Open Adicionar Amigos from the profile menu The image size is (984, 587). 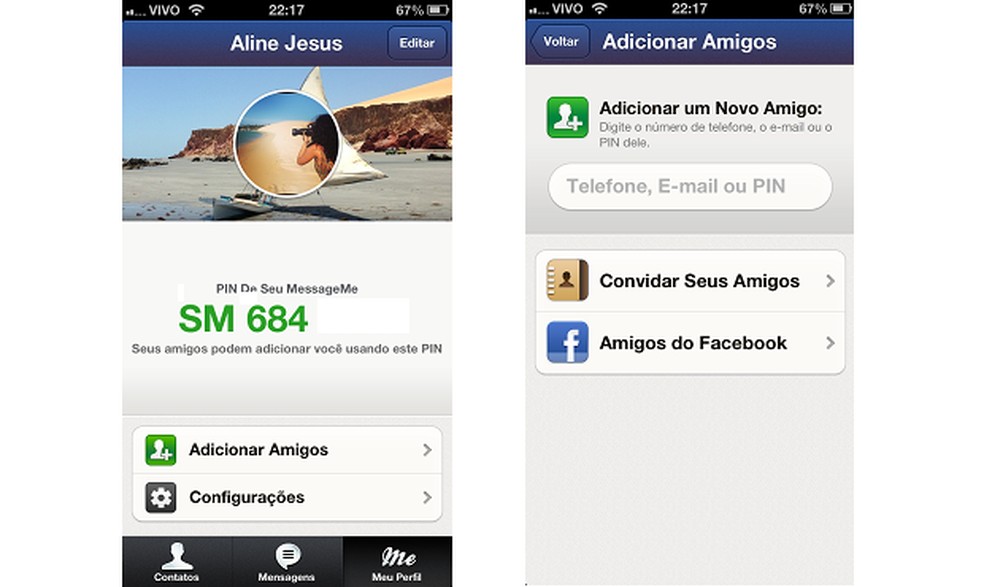pos(287,450)
